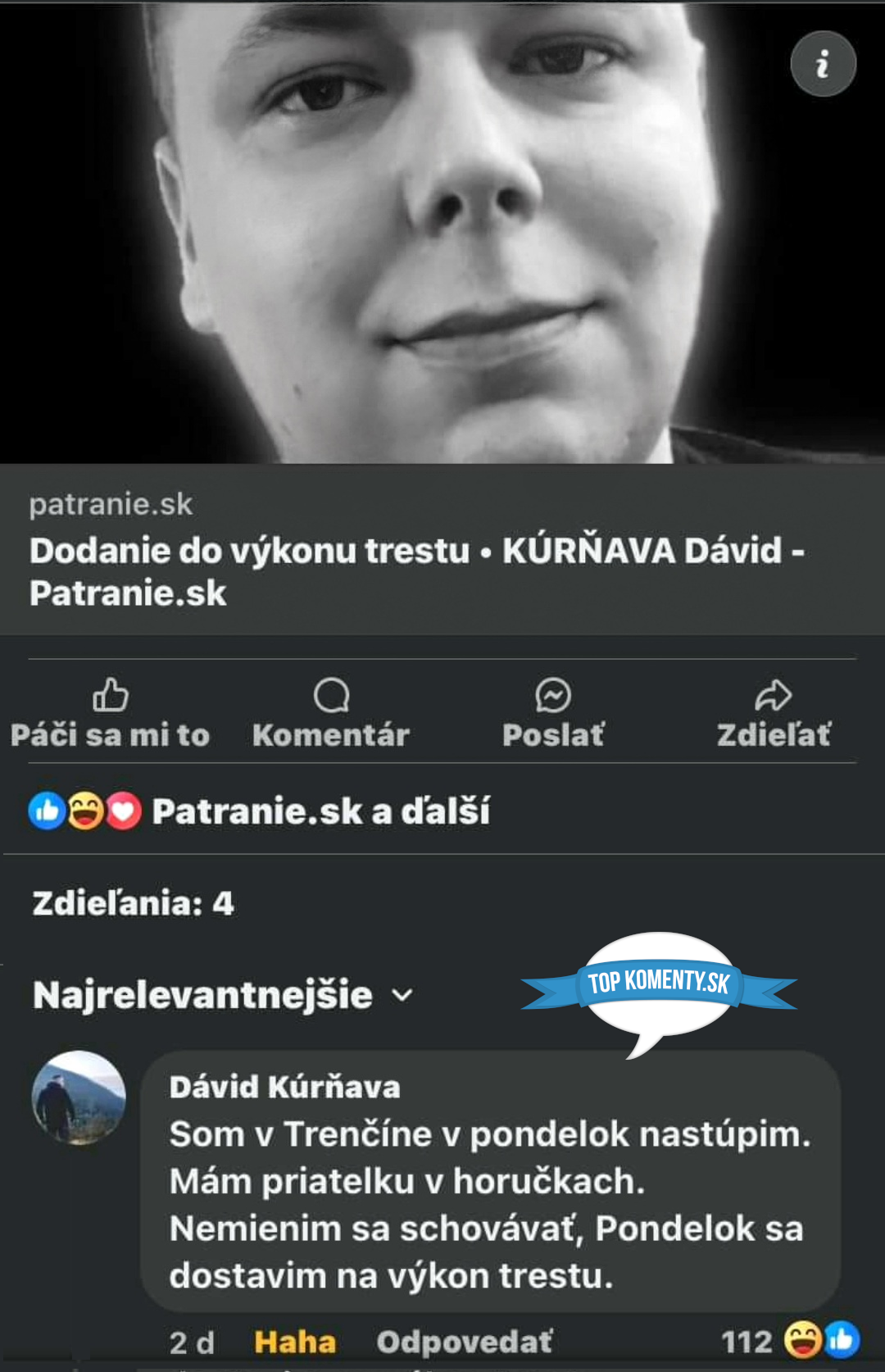Expand the Najrelevantnejšie comment sorting dropdown

click(x=223, y=995)
